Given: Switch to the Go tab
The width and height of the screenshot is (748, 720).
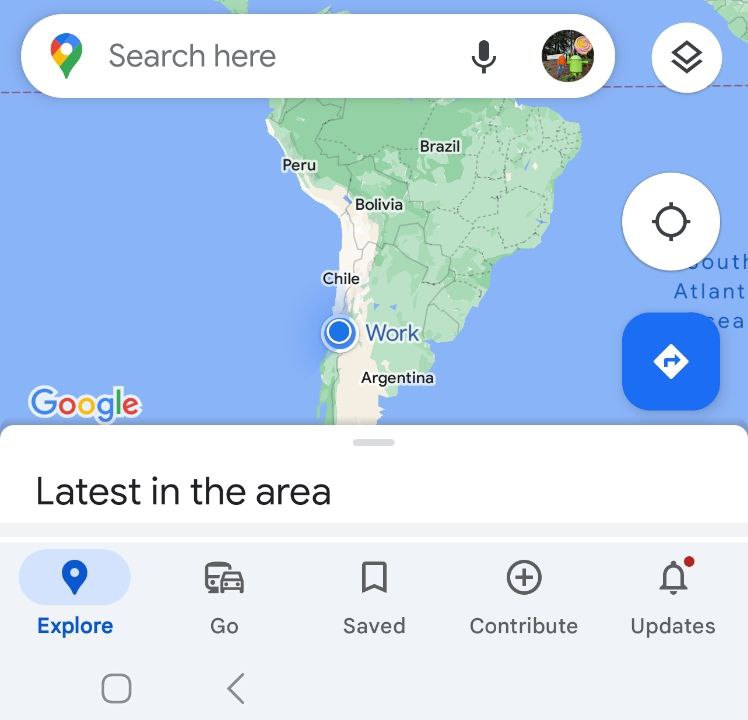Looking at the screenshot, I should tap(224, 597).
